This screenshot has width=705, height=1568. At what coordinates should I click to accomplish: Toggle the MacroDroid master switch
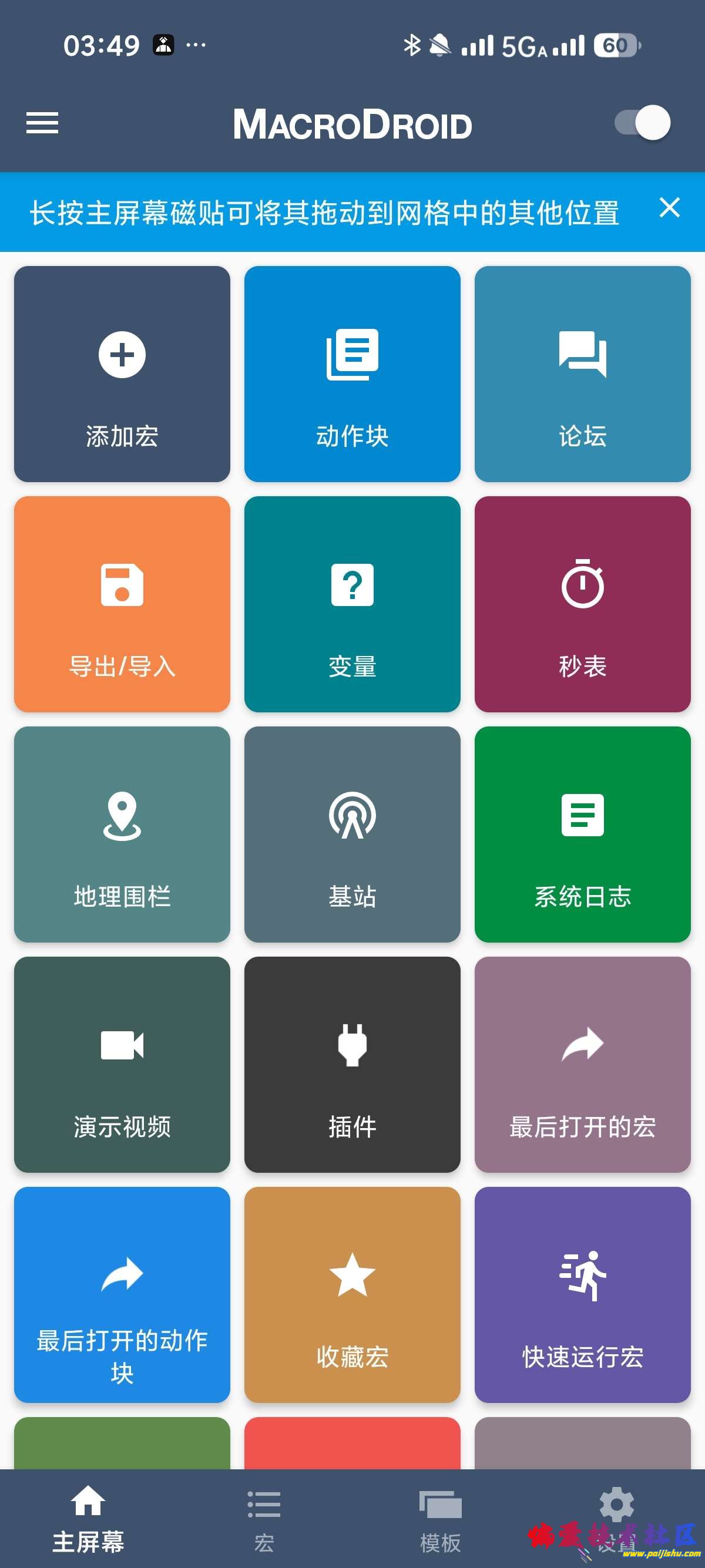642,123
